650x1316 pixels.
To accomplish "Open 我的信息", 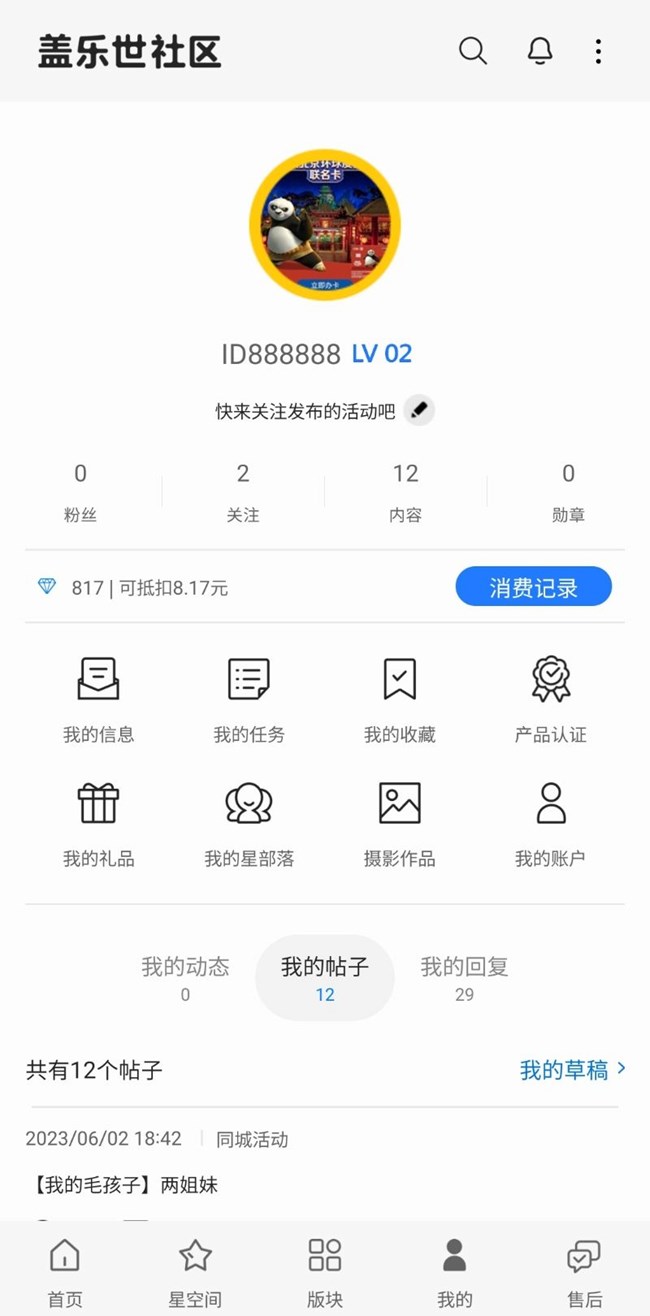I will [98, 699].
